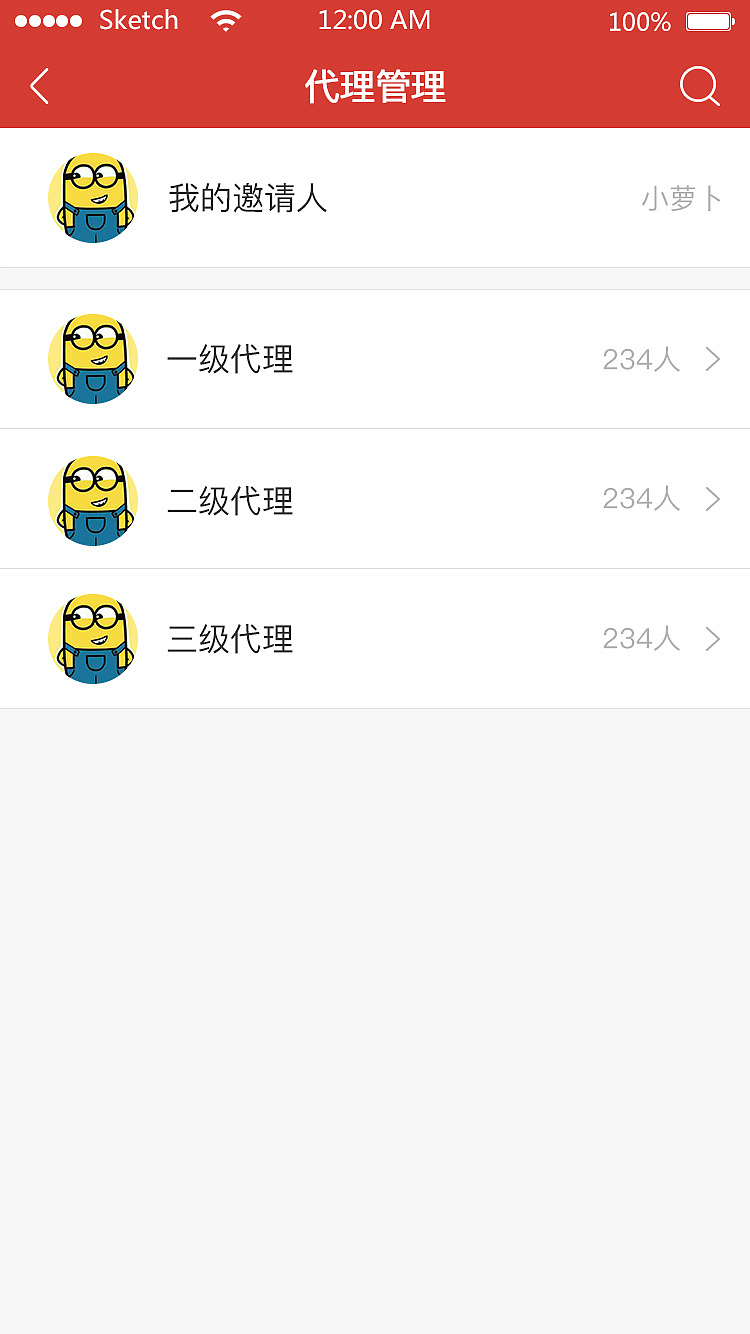The height and width of the screenshot is (1334, 750).
Task: Tap the battery icon showing full charge
Action: click(x=712, y=20)
